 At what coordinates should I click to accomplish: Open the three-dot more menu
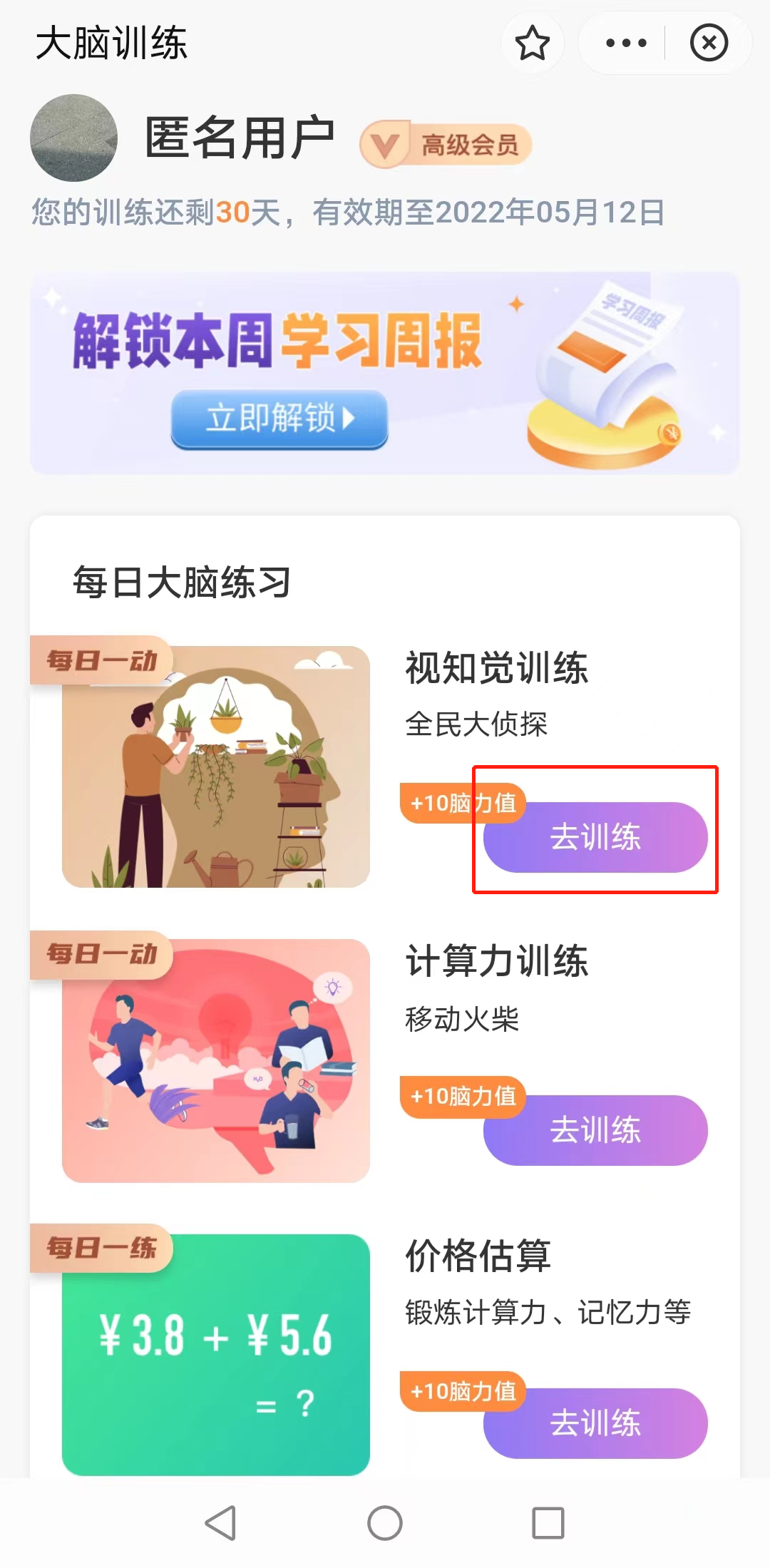(x=626, y=43)
